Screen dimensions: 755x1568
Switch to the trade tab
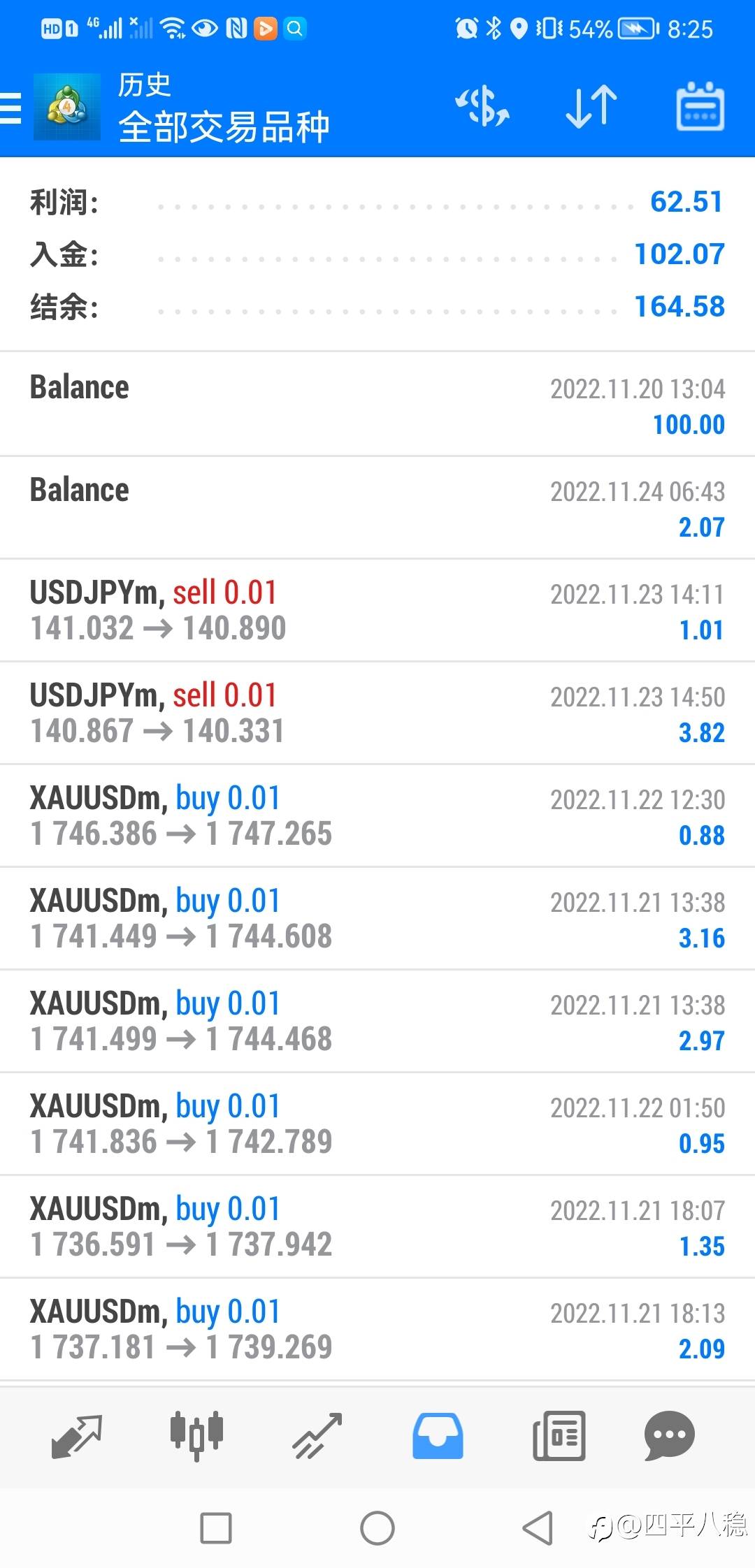[317, 1437]
